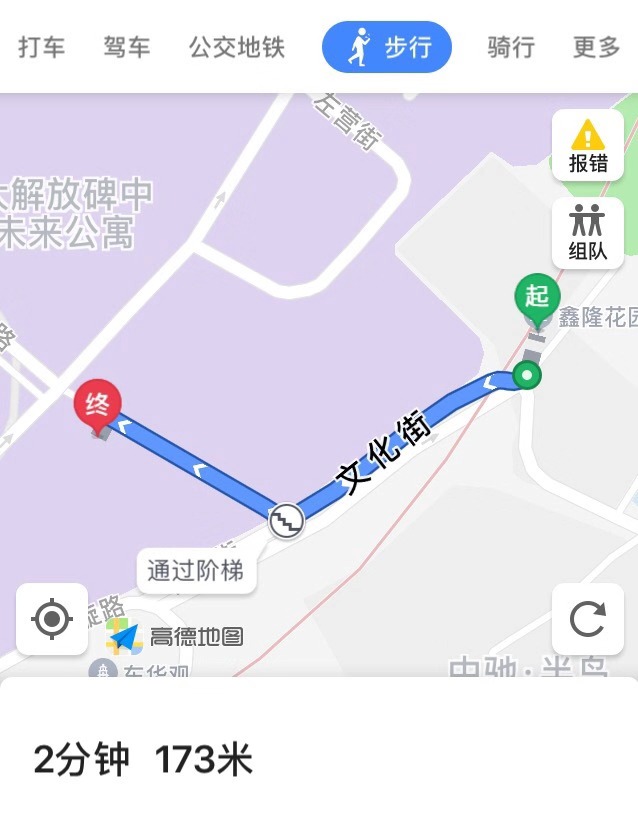This screenshot has width=638, height=823.
Task: Tap the stairs marker on the route
Action: (287, 520)
